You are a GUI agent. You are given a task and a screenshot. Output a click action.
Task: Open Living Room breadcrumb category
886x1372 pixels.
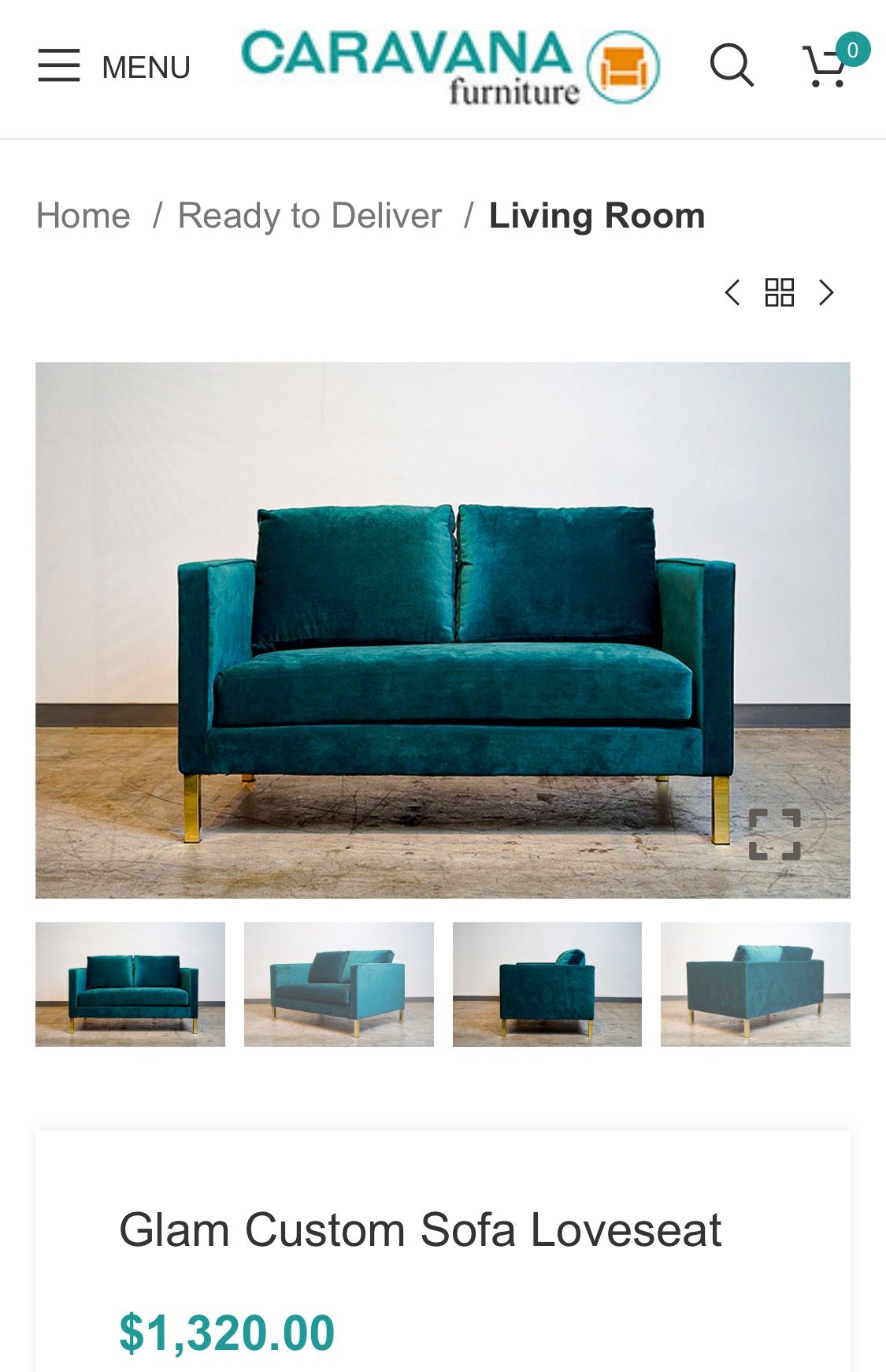[x=596, y=216]
